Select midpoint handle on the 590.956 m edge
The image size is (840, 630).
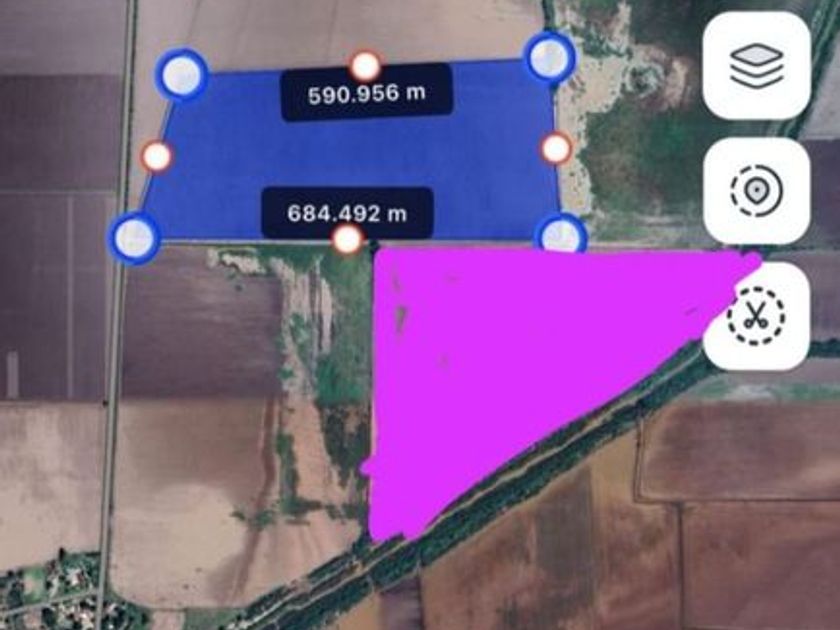point(366,66)
